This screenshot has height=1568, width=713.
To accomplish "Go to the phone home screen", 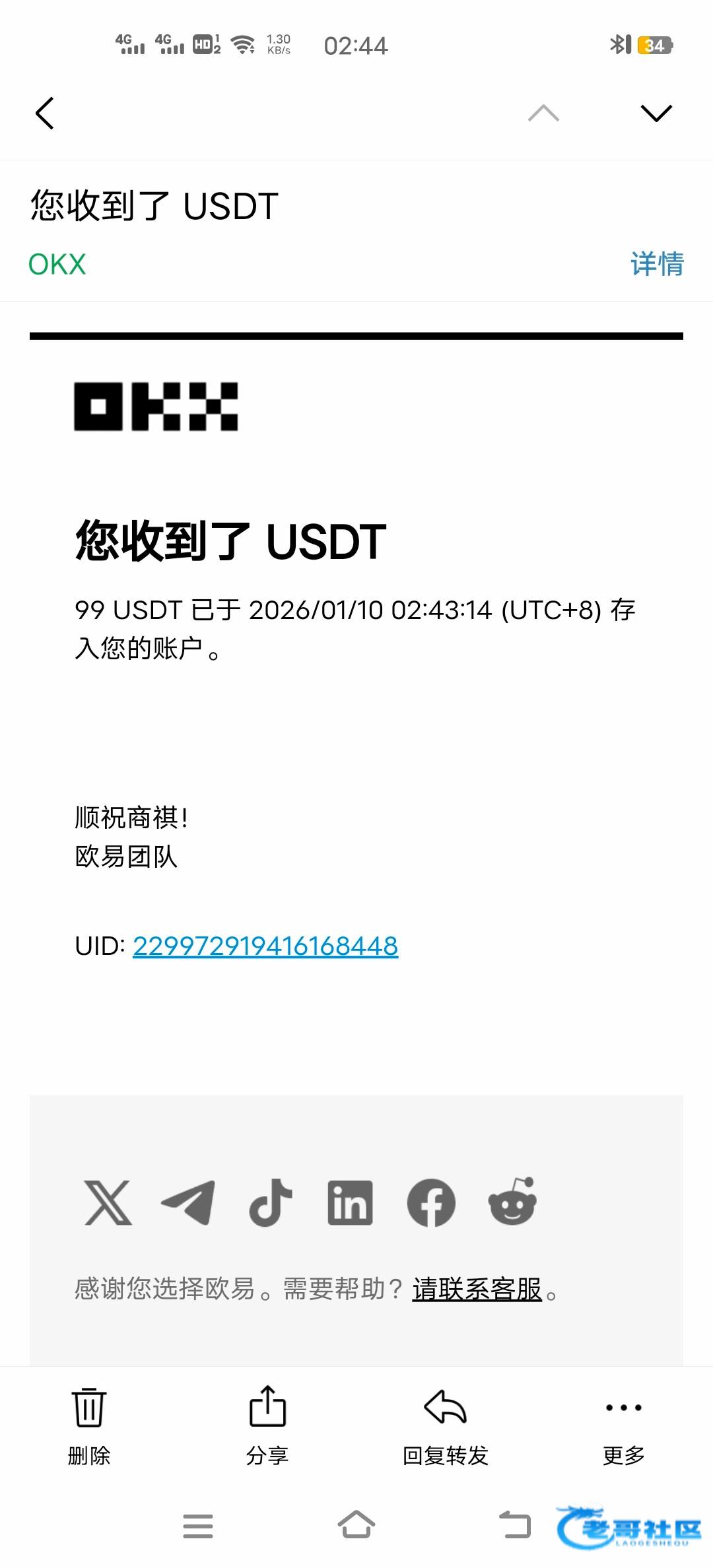I will (356, 1526).
